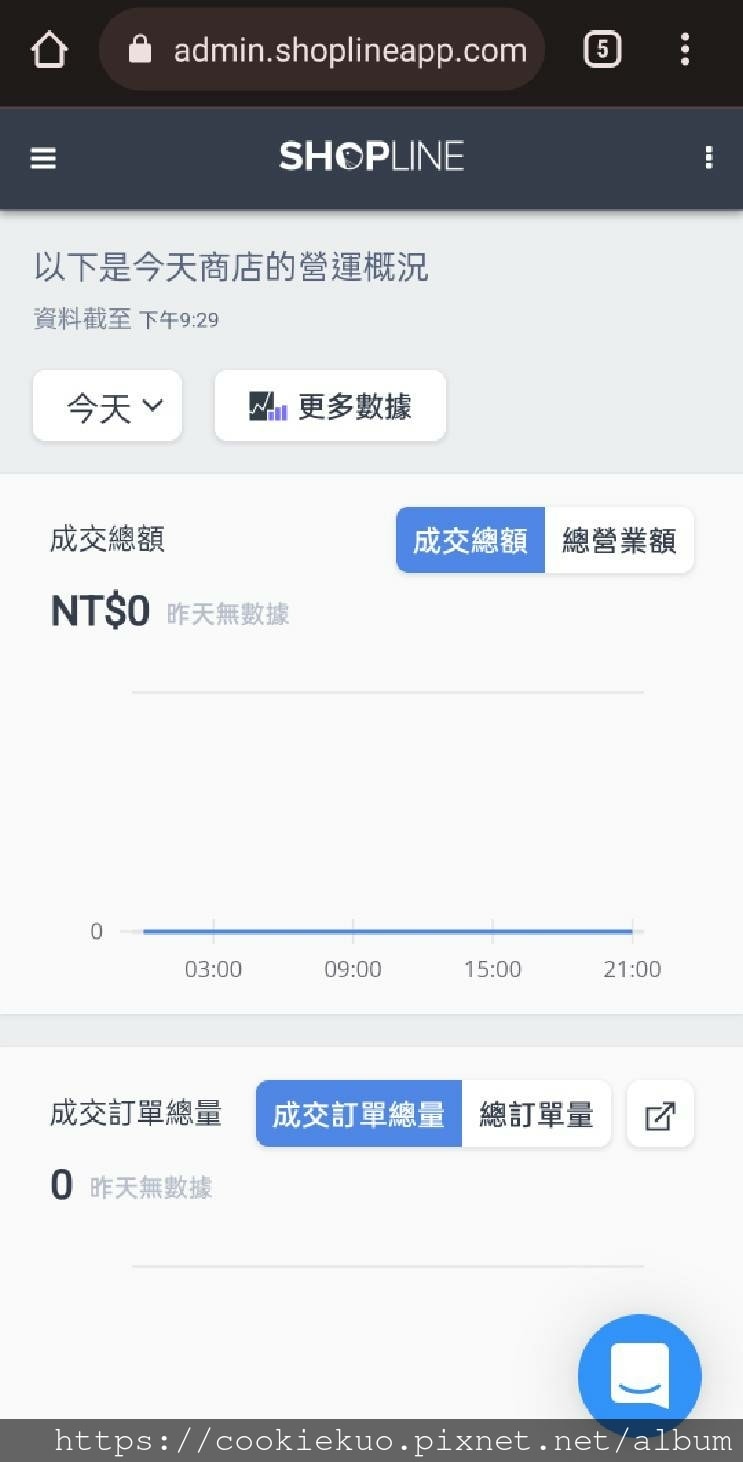Select the 總訂單量 segment
This screenshot has width=743, height=1462.
point(536,1114)
